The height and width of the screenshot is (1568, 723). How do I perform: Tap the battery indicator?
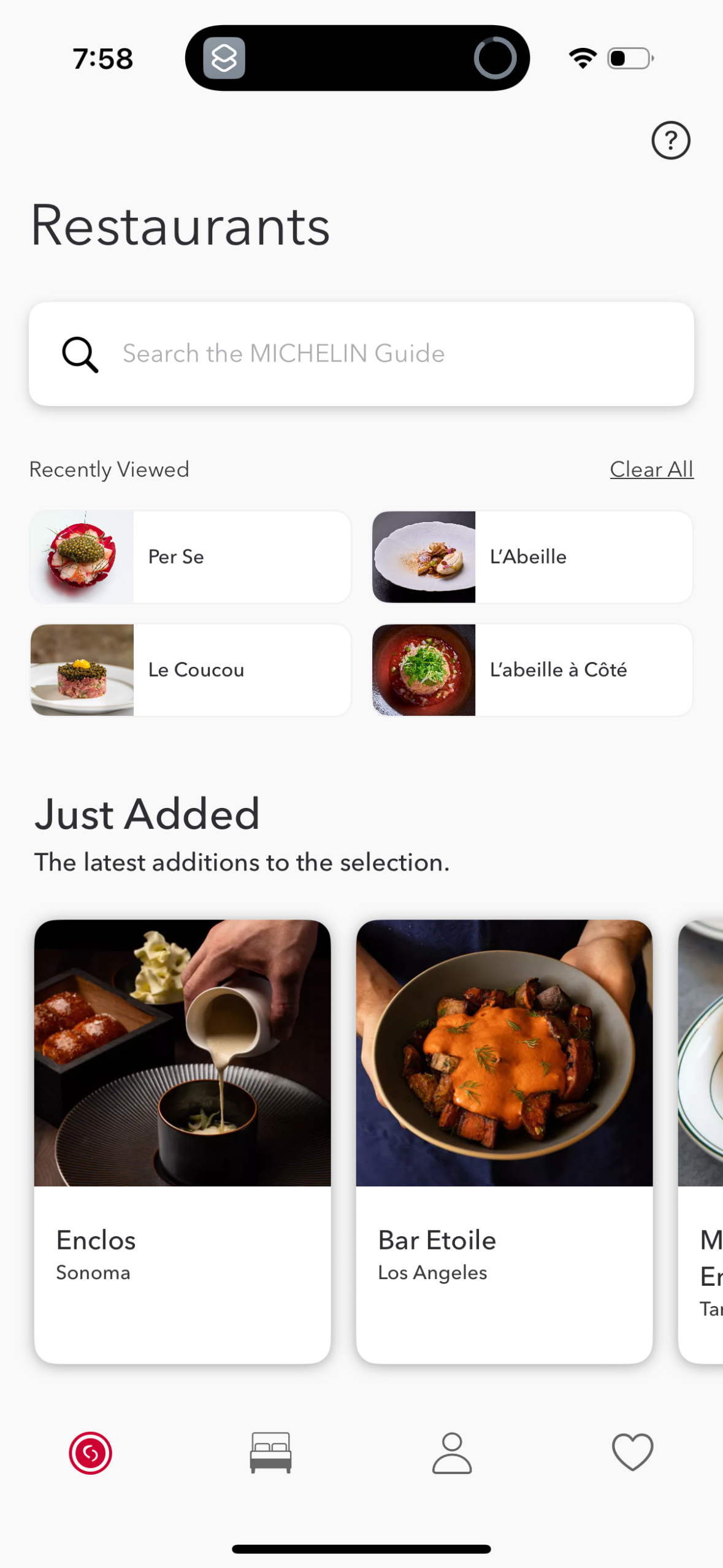[x=629, y=57]
